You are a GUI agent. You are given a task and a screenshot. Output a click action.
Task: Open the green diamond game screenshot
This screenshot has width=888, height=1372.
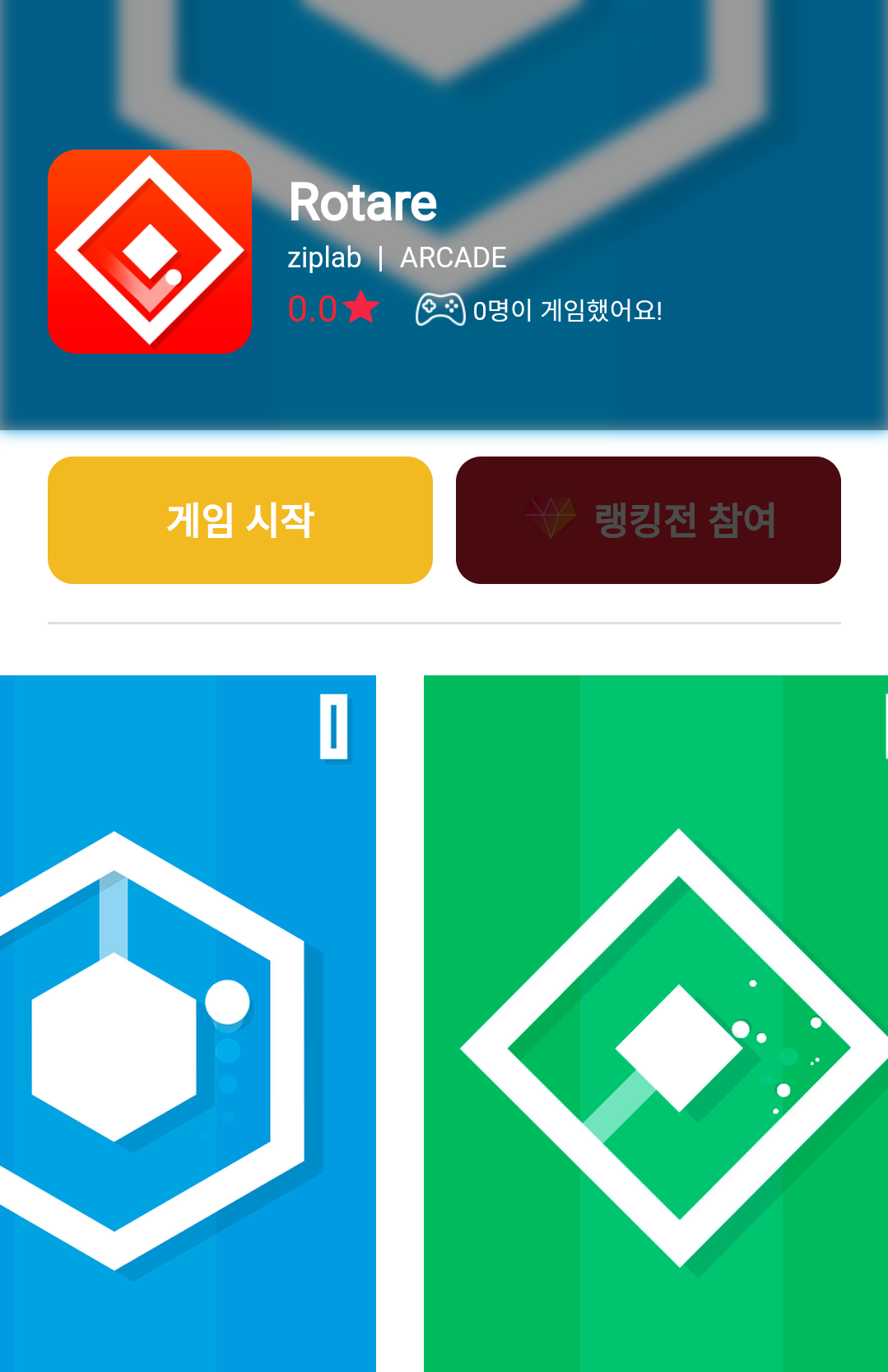pos(655,1022)
